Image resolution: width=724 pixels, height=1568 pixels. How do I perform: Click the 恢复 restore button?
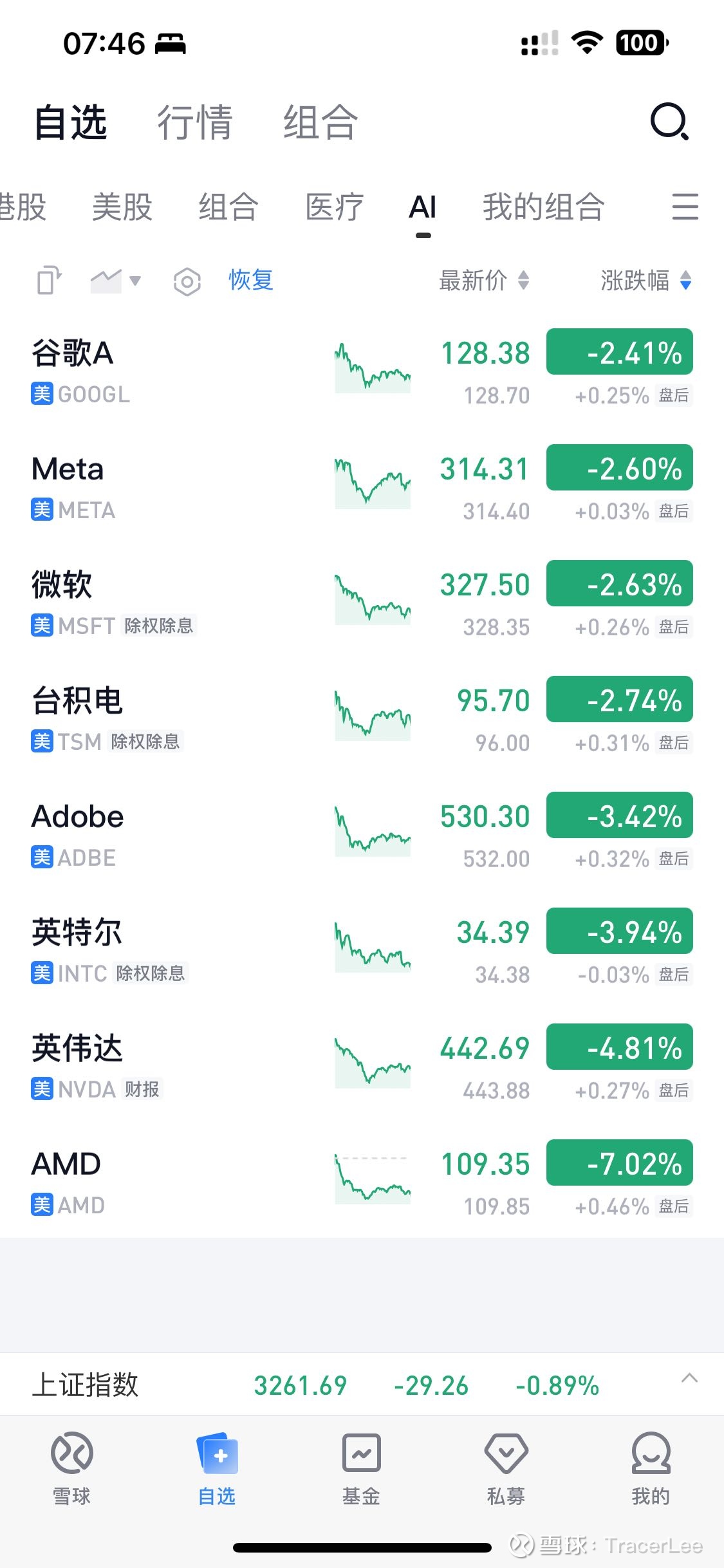pyautogui.click(x=250, y=281)
